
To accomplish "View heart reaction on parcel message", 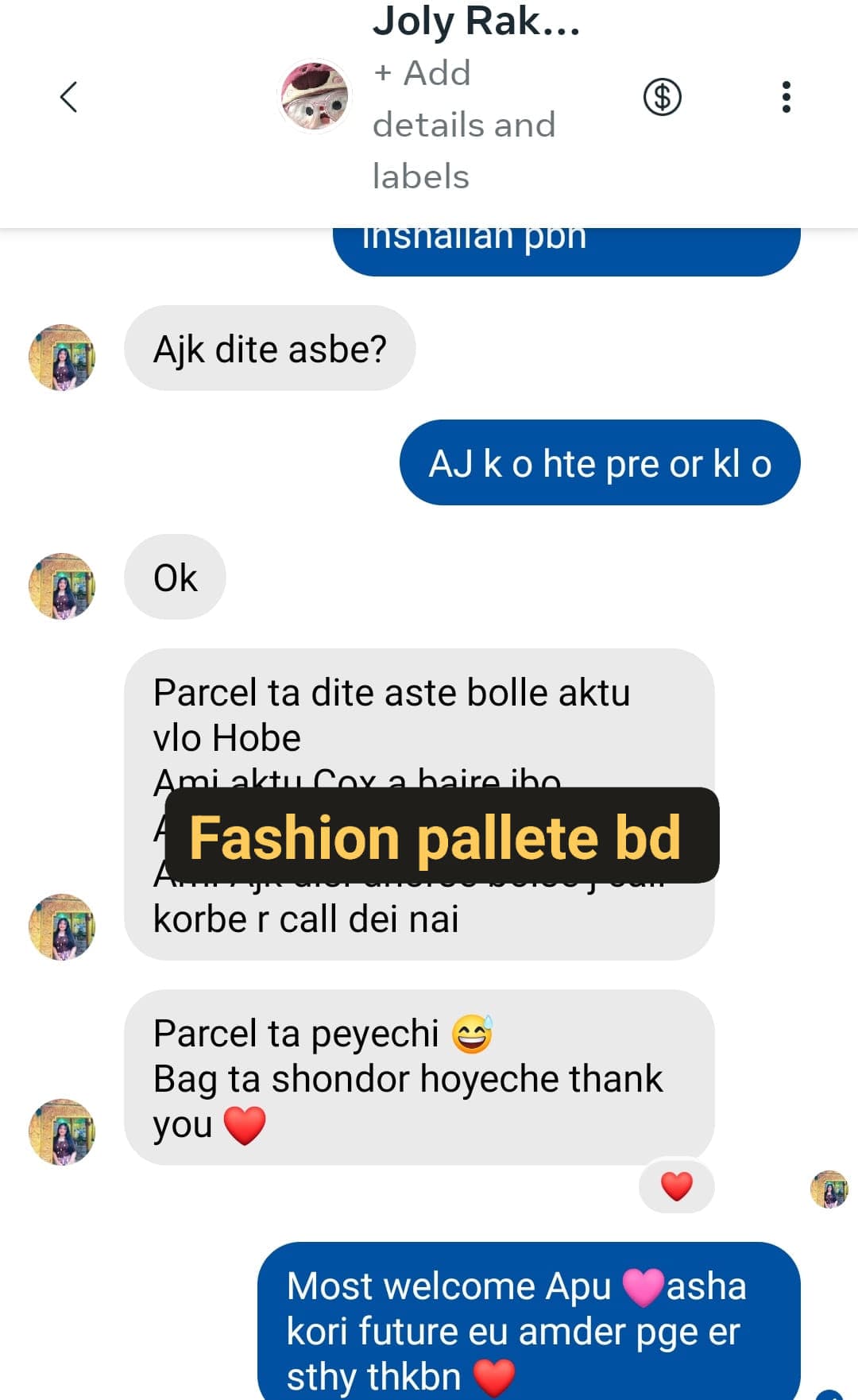I will click(676, 1186).
